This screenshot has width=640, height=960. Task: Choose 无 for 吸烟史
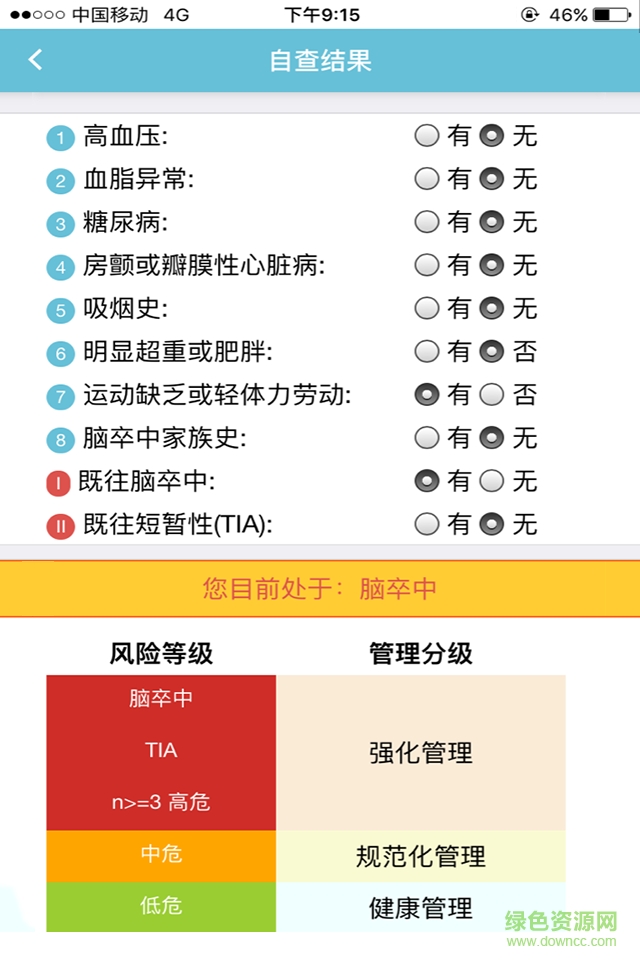tap(491, 308)
